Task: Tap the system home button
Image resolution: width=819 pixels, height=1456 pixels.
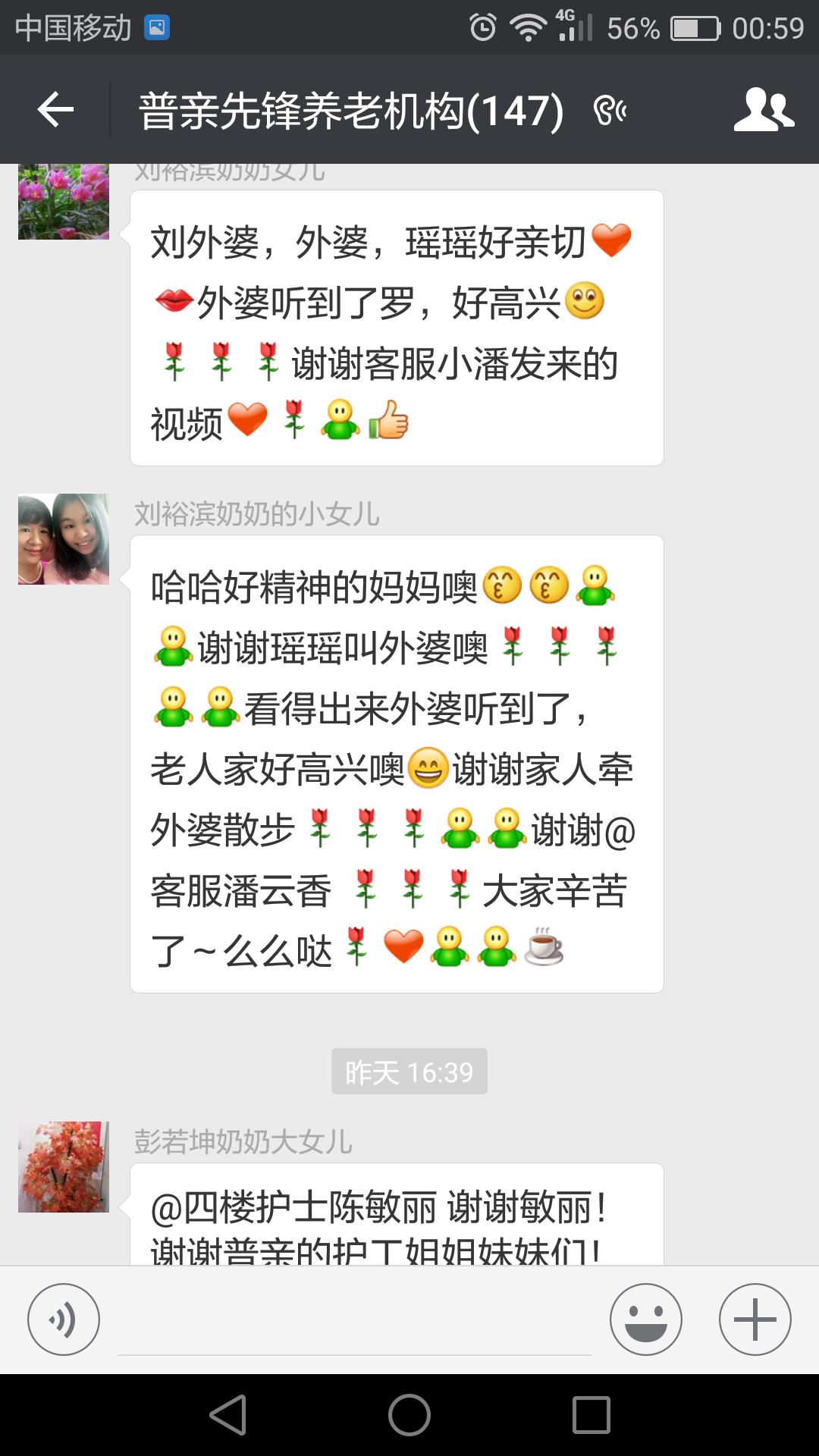Action: pos(409,1415)
